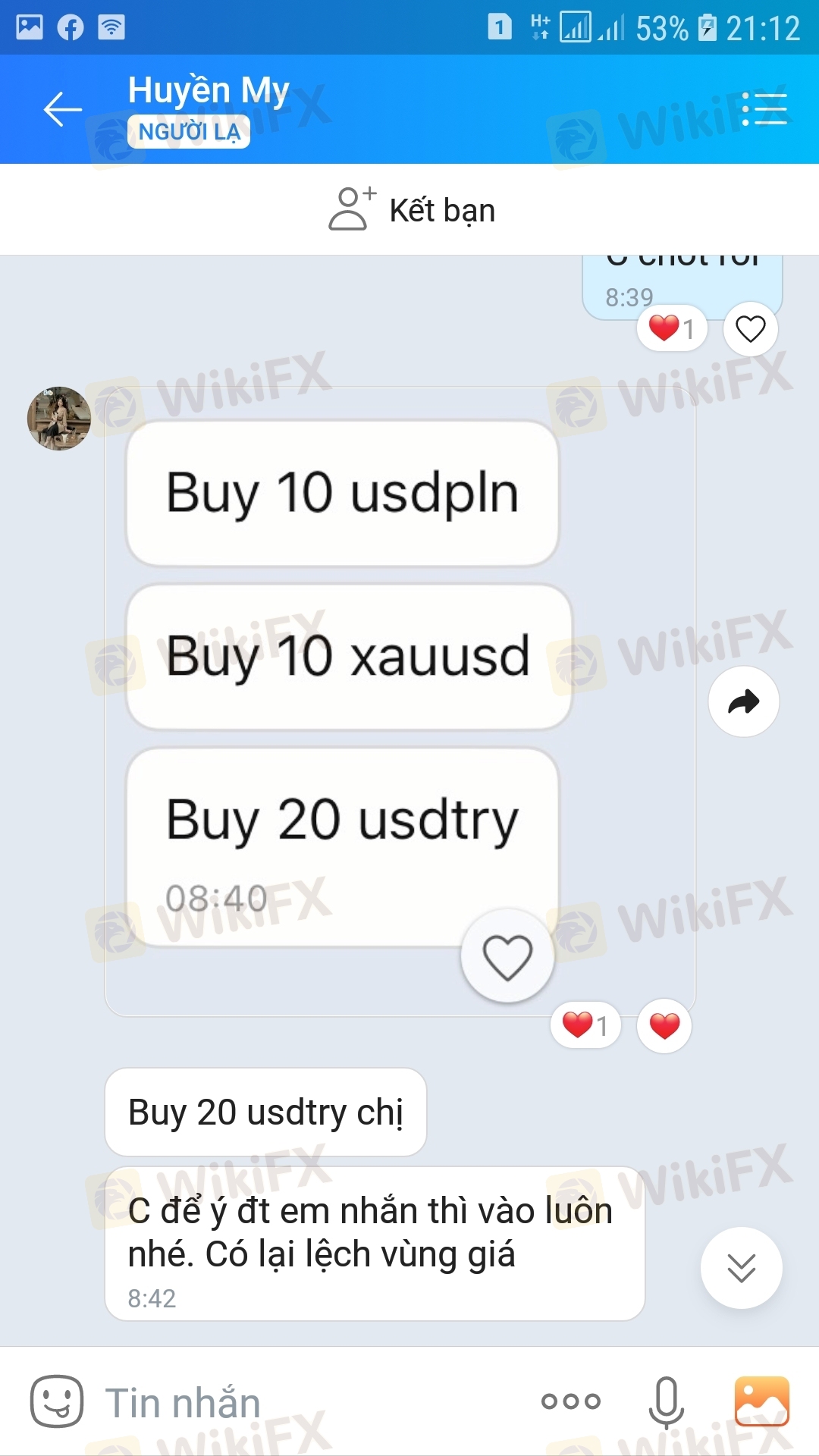Open the sticker and emoji picker

tap(57, 1401)
